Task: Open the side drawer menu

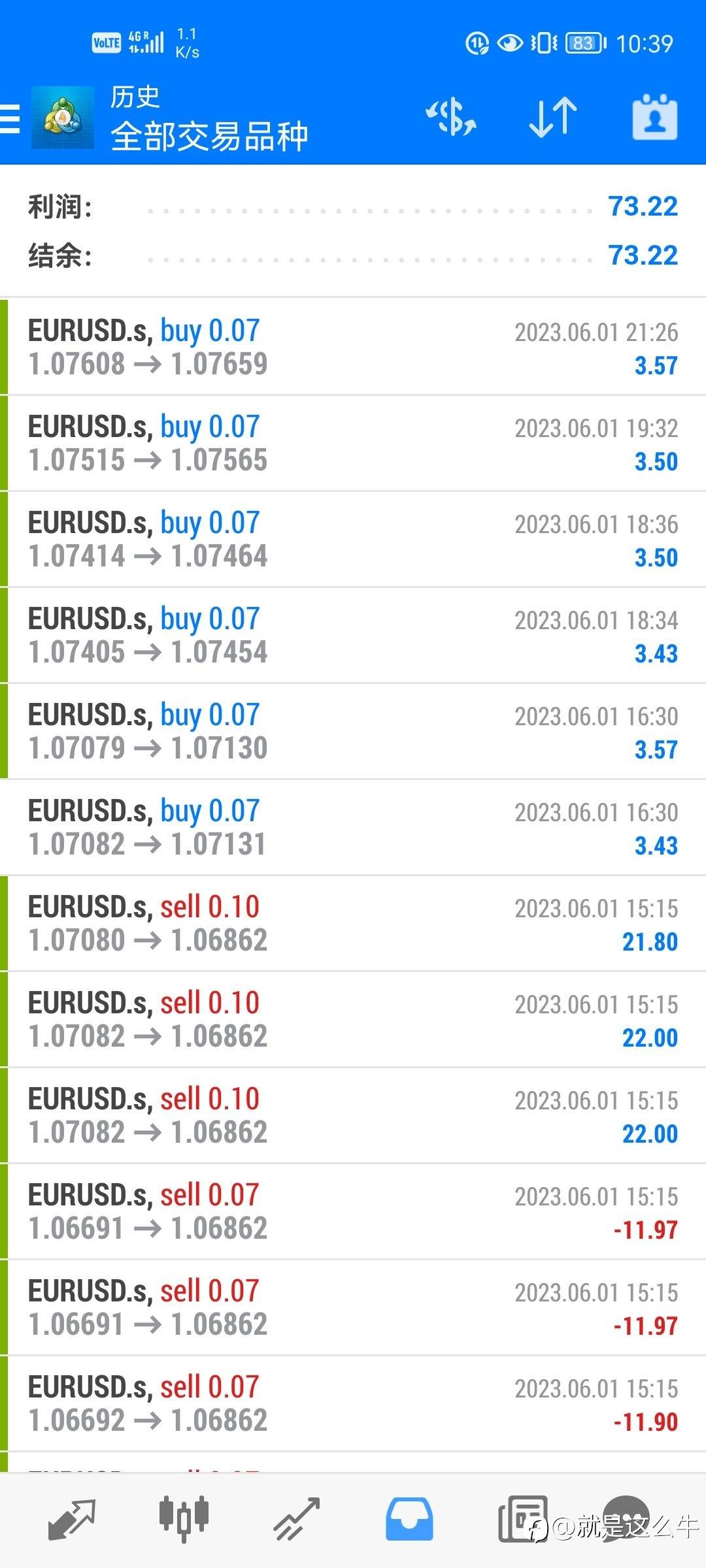Action: pos(10,120)
